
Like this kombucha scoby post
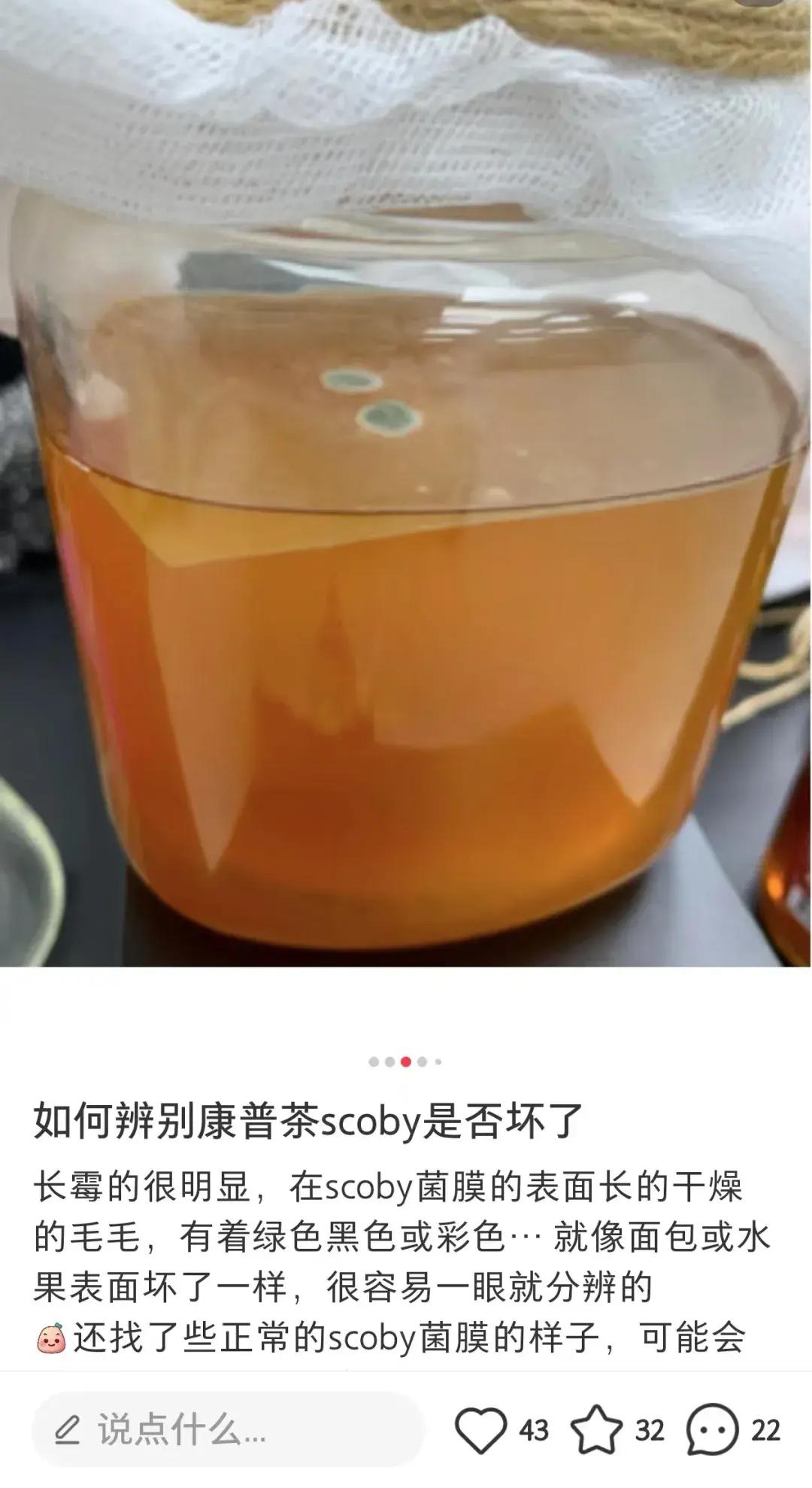tap(481, 1429)
